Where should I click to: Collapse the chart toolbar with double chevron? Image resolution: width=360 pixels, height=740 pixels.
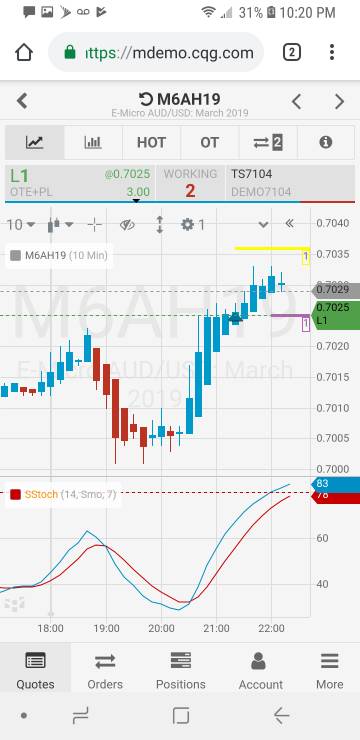tap(290, 224)
